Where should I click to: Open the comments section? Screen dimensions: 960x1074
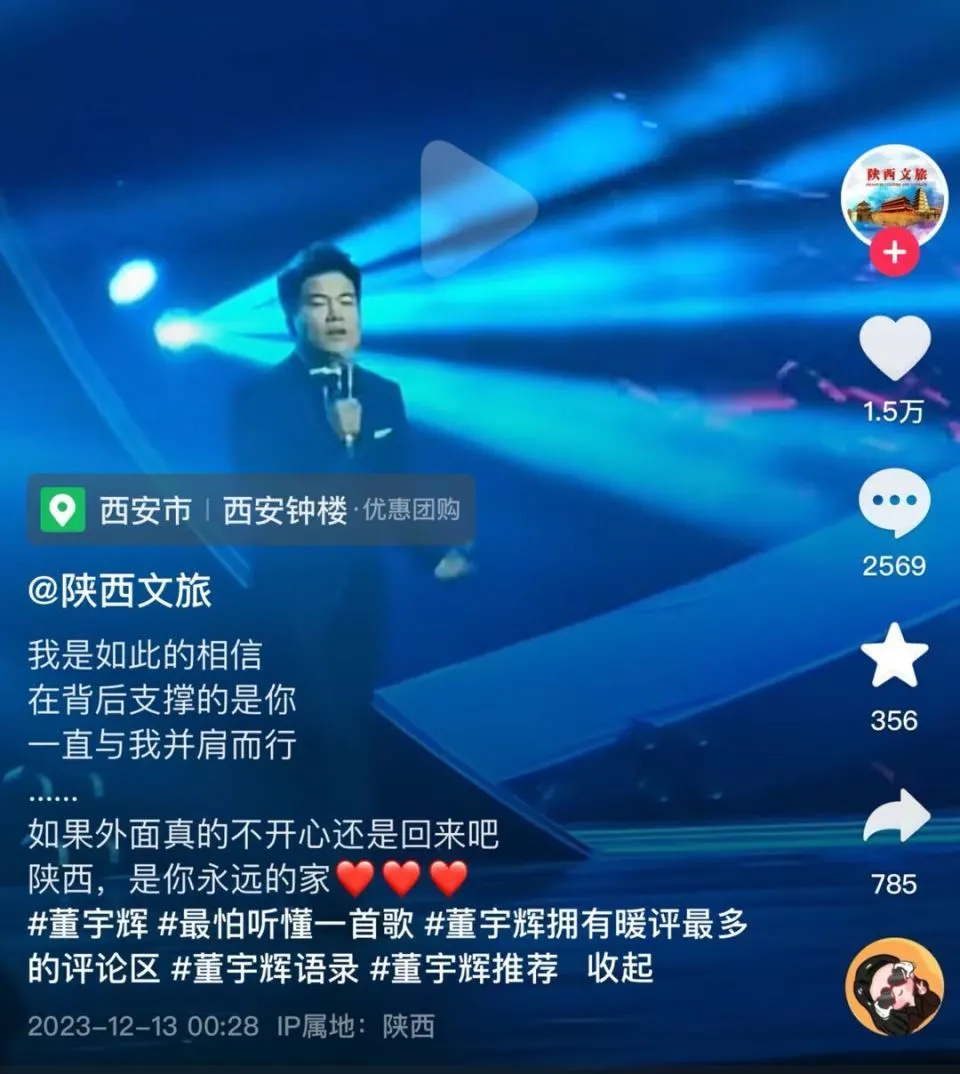click(x=894, y=503)
